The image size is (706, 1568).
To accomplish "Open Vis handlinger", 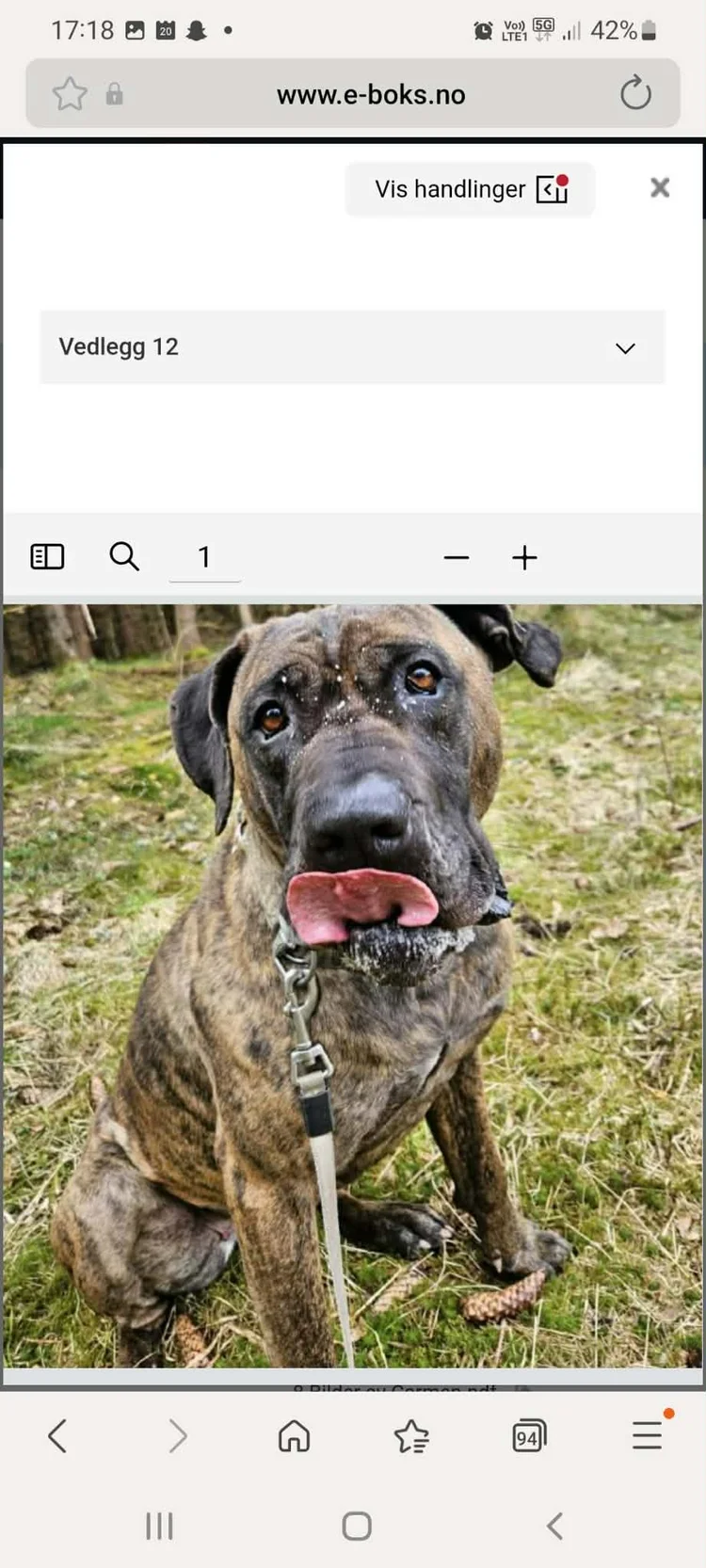I will [x=470, y=189].
